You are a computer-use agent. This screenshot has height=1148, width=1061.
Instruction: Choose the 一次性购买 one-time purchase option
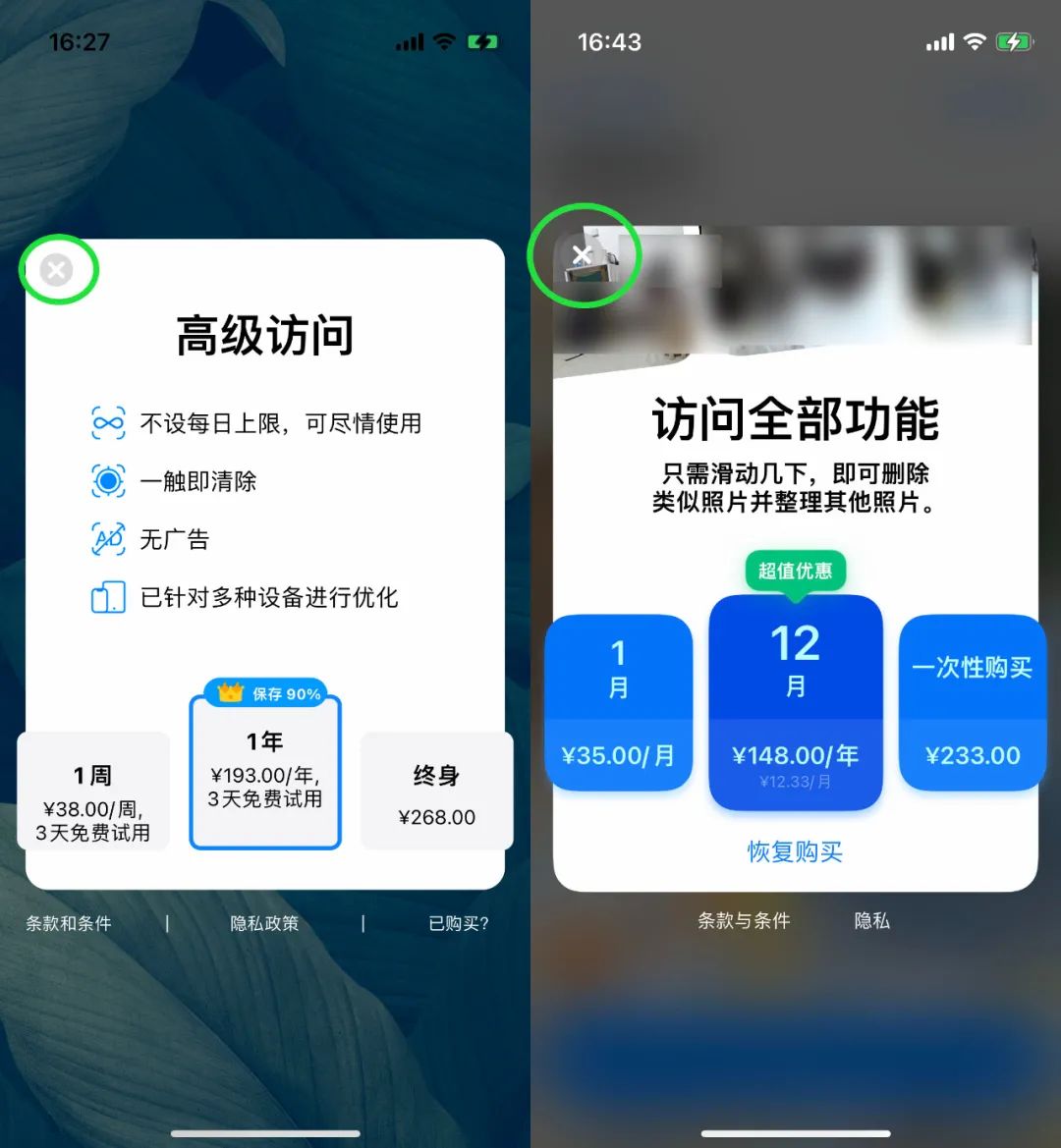click(973, 702)
